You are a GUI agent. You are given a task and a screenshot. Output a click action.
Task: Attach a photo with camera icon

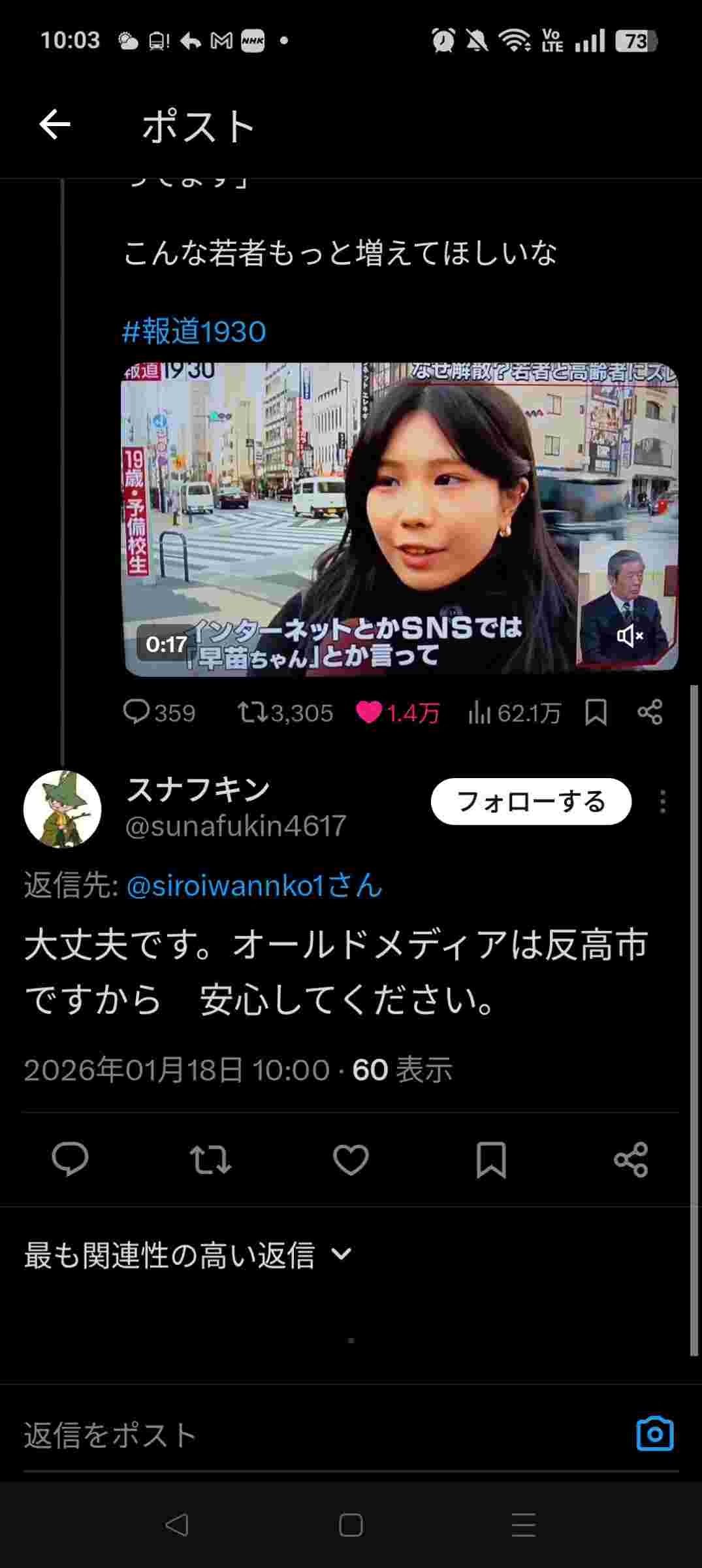(x=654, y=1434)
